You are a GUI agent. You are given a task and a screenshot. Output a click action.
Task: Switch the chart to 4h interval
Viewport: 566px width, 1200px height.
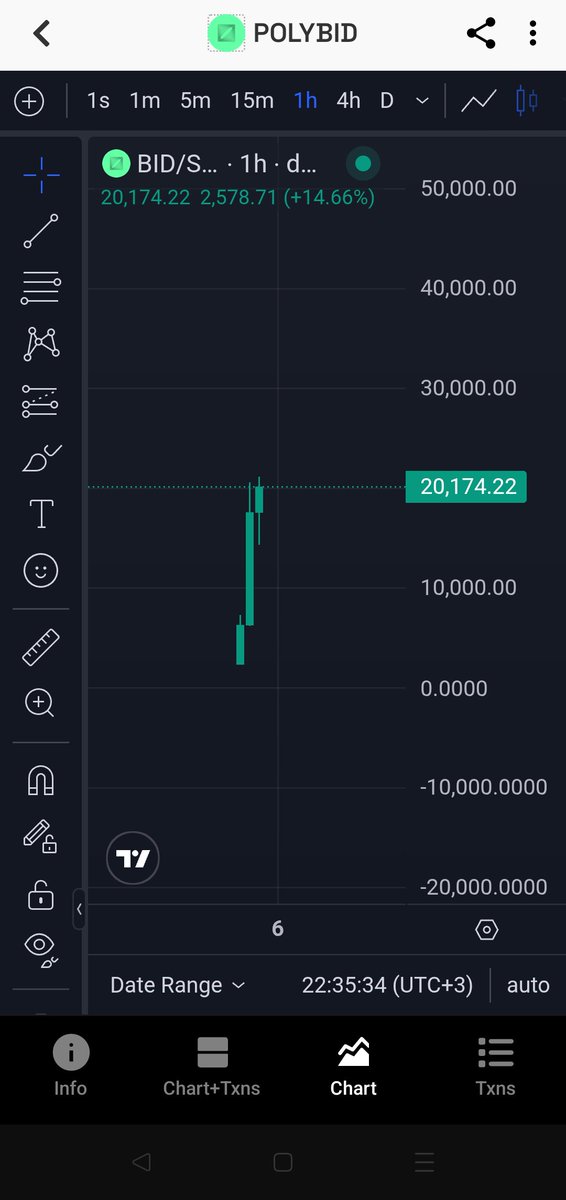348,100
